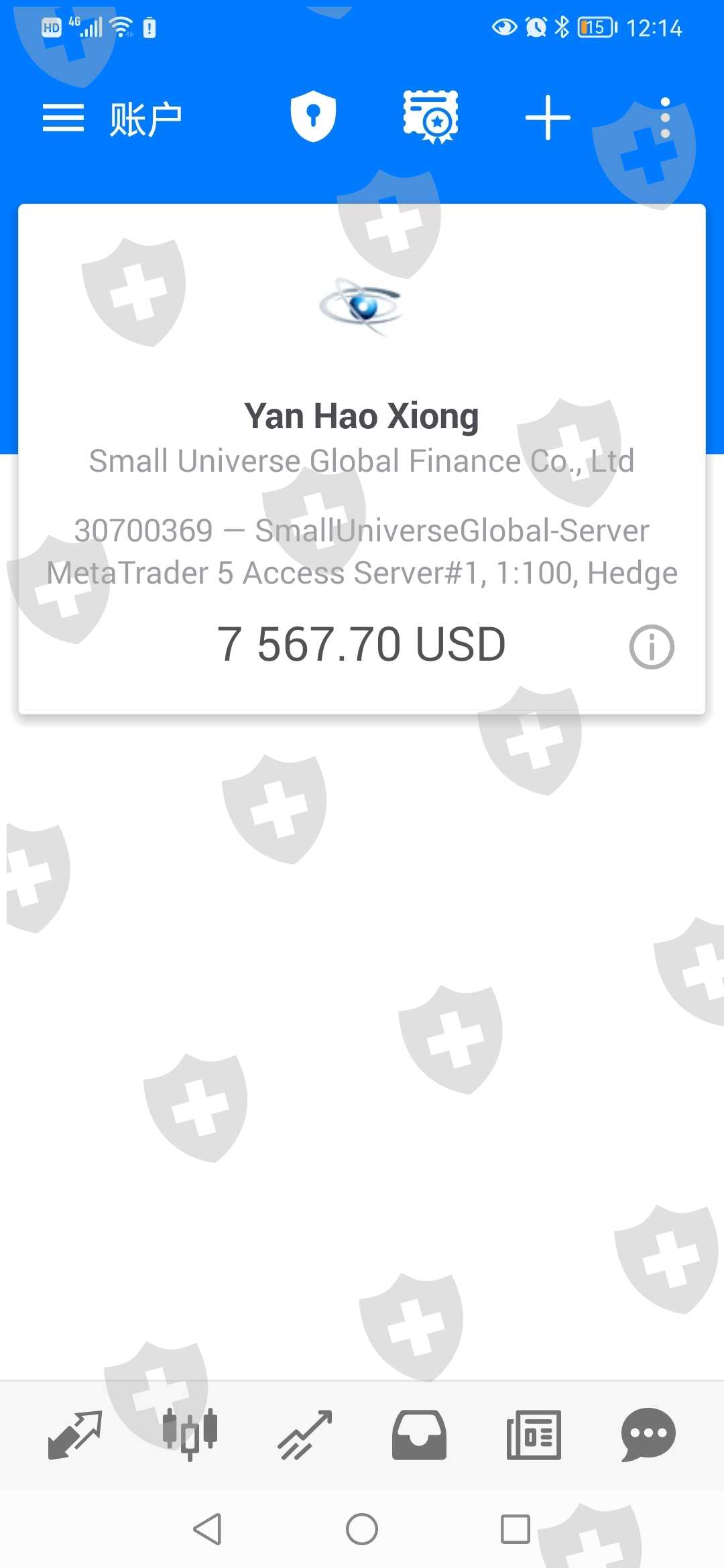The image size is (724, 1568).
Task: Switch to the candlestick Chart tab
Action: (190, 1435)
